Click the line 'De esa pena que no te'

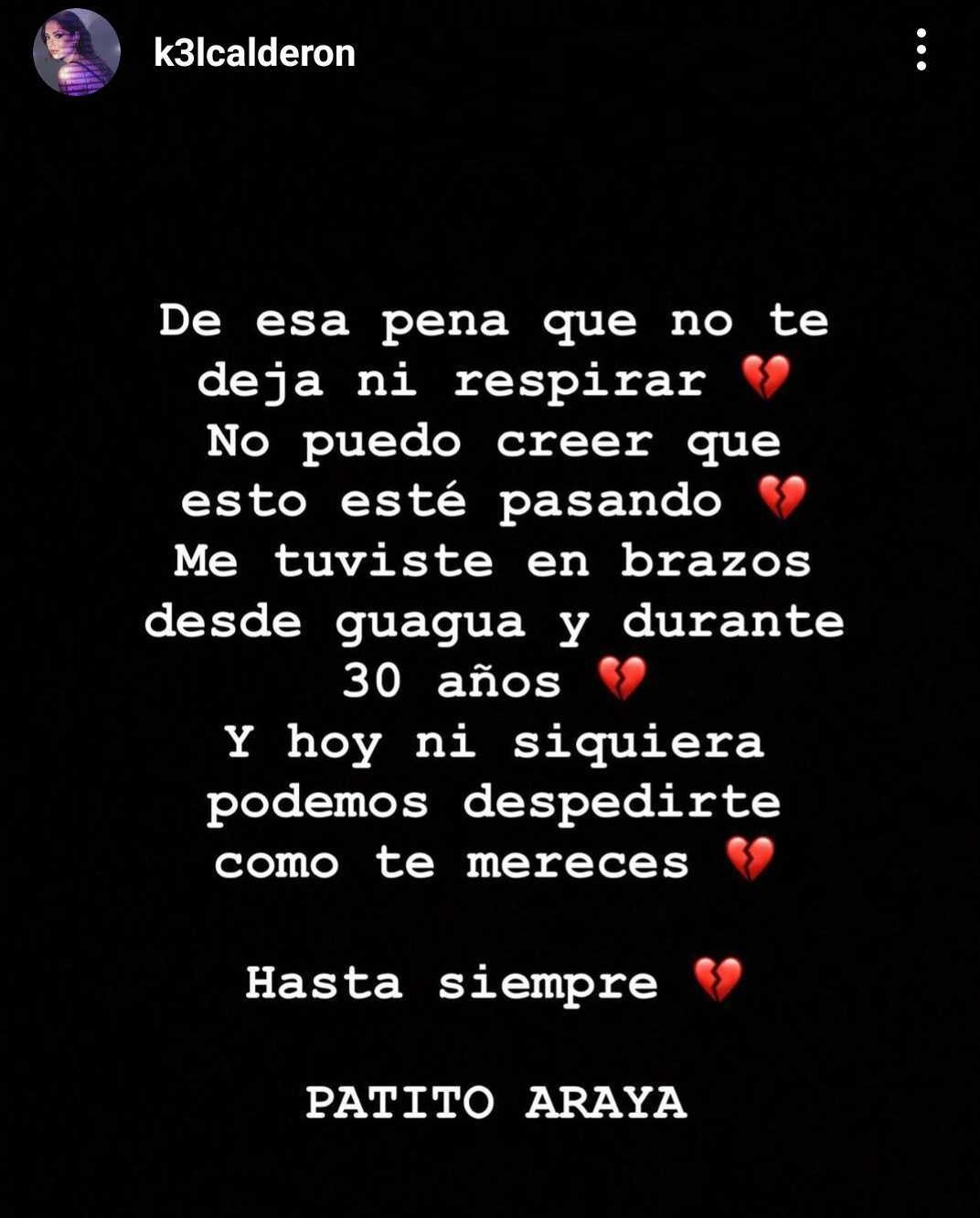click(x=494, y=322)
